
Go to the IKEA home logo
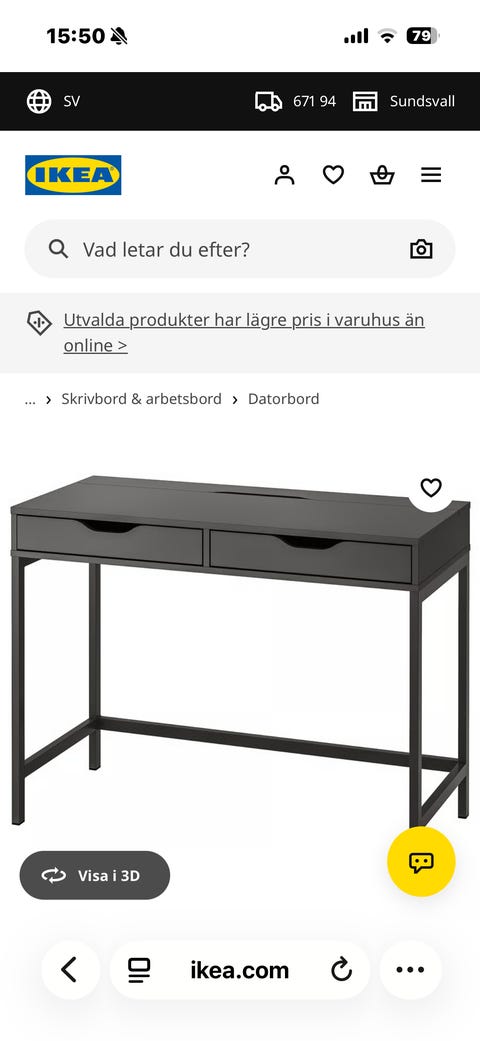73,175
